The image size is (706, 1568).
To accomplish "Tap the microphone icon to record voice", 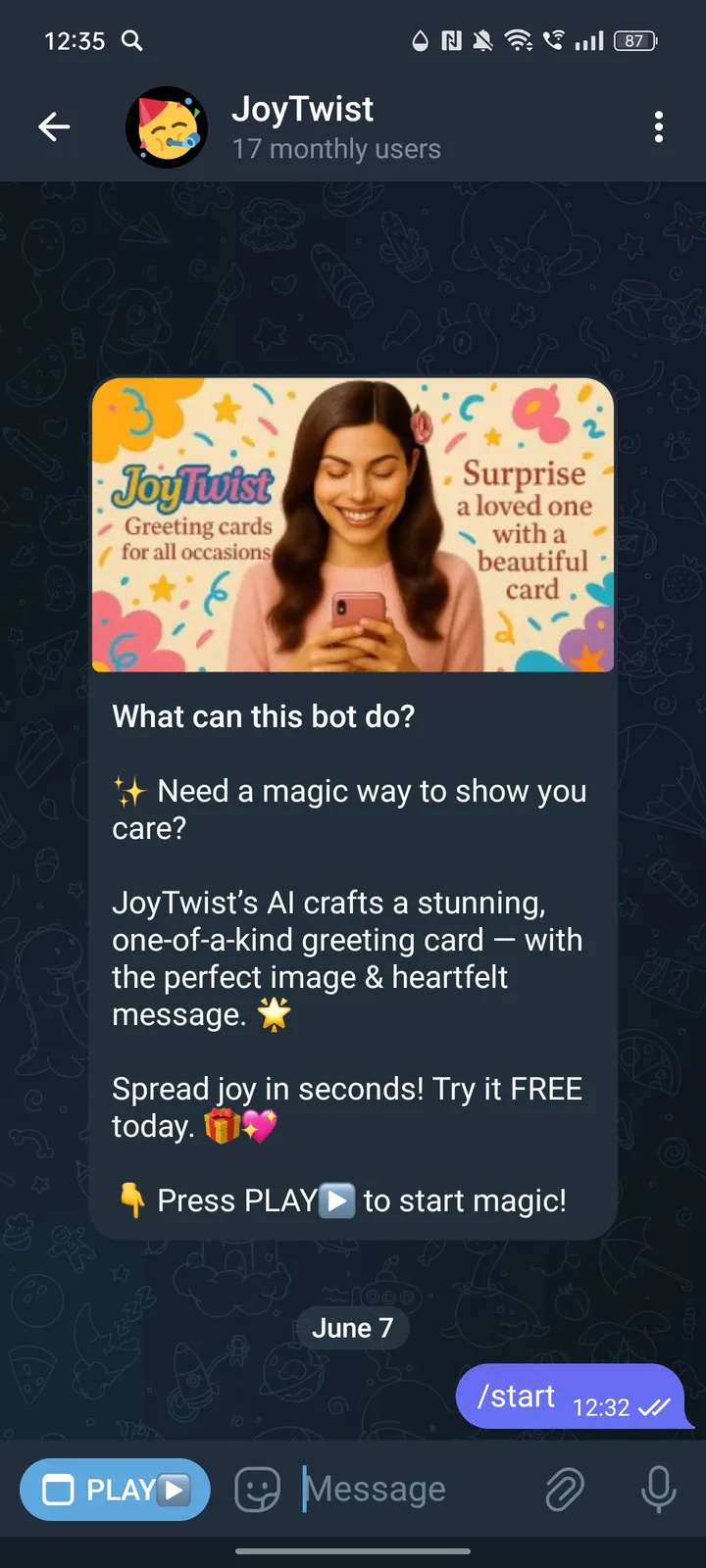I will [657, 1489].
